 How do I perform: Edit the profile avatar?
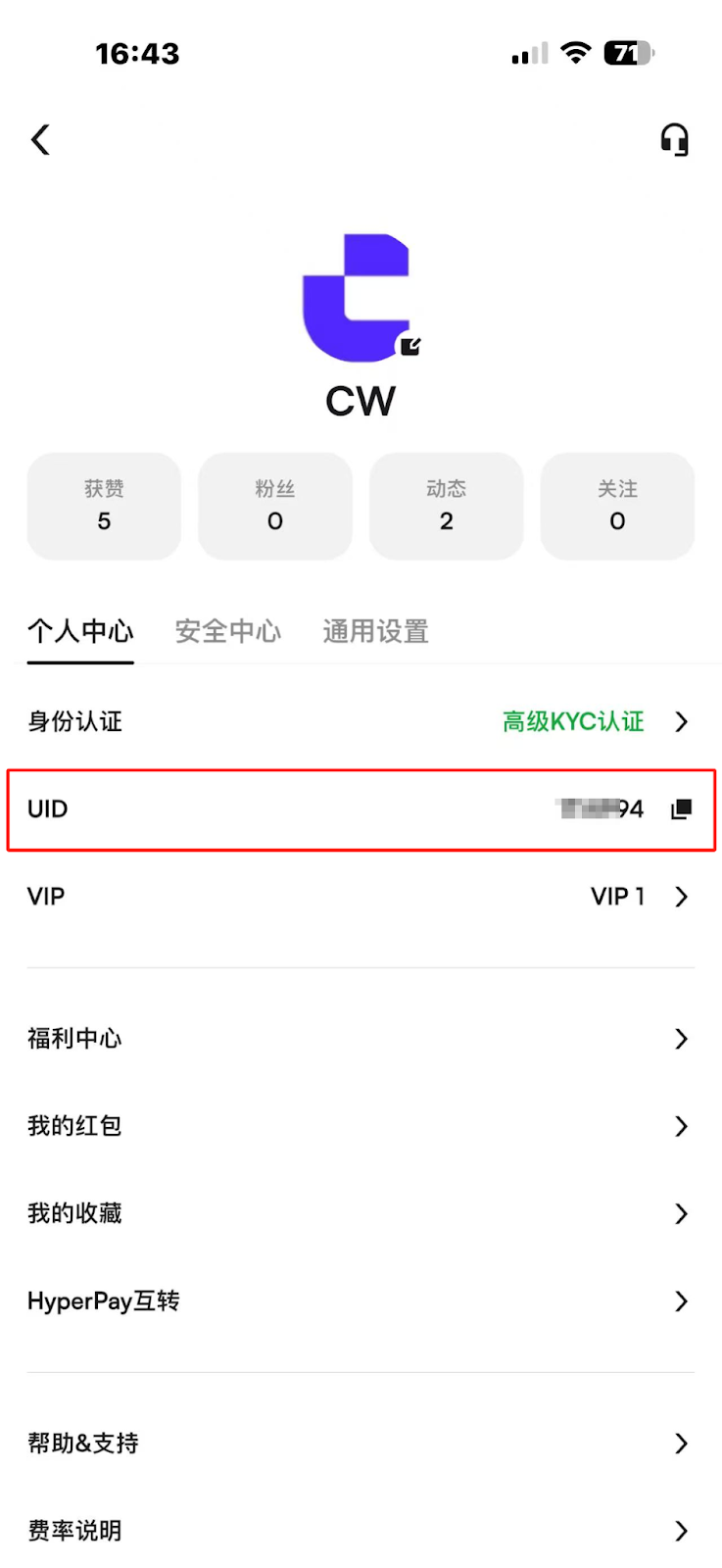pos(409,346)
